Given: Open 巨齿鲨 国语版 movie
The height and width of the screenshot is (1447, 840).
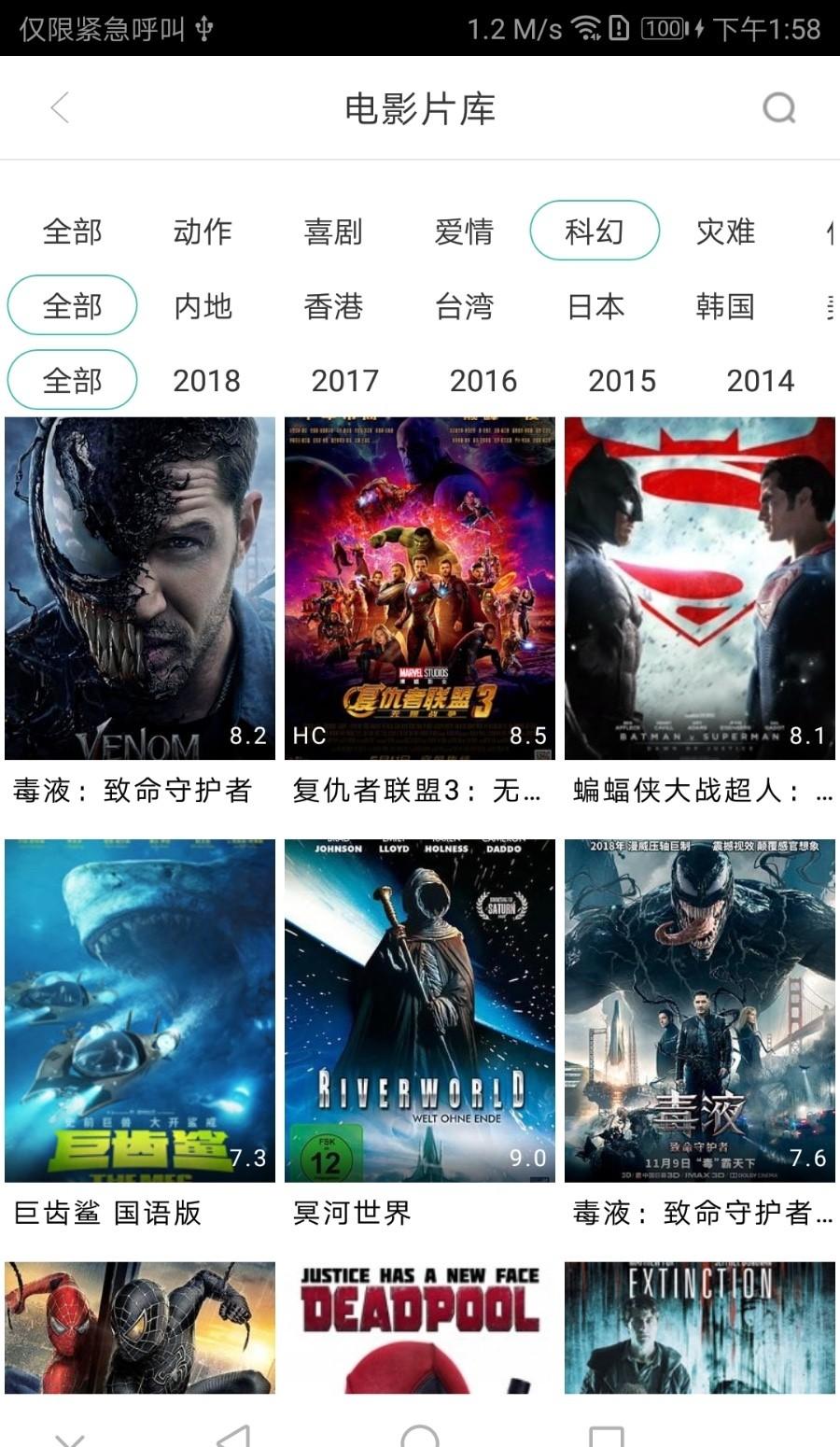Looking at the screenshot, I should point(140,1010).
